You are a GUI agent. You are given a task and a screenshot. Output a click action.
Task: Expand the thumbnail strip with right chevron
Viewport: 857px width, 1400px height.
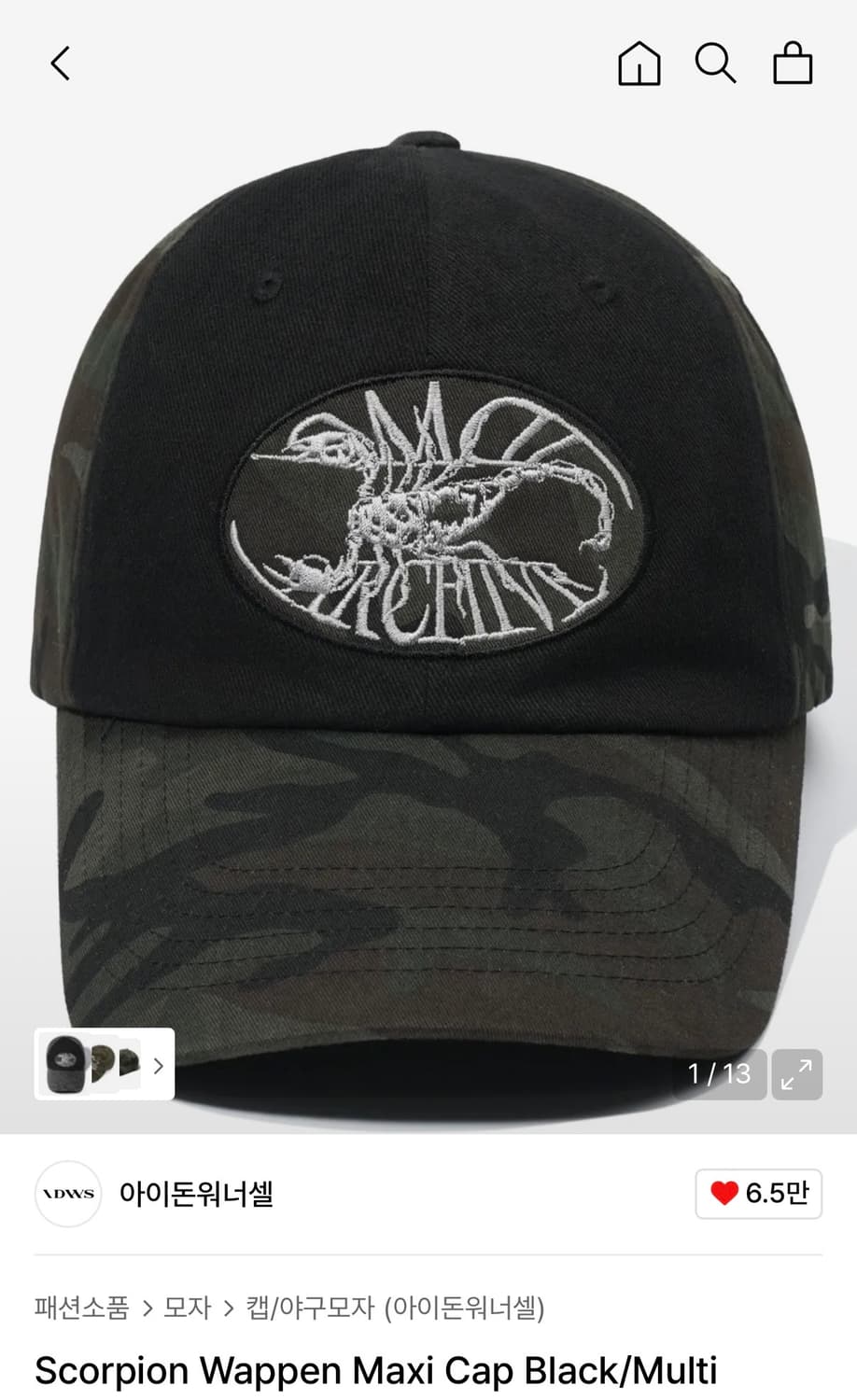157,1067
